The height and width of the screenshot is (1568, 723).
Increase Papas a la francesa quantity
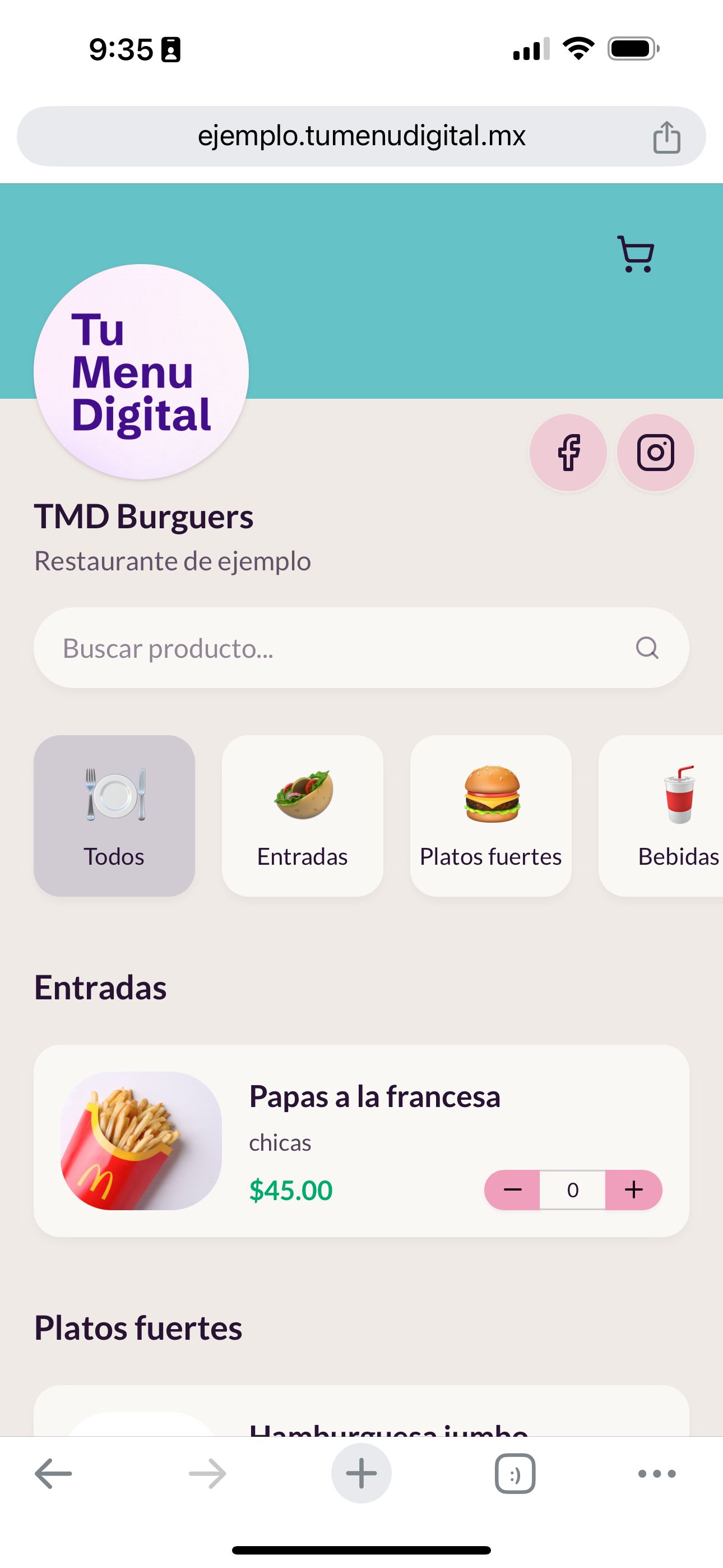point(634,1189)
